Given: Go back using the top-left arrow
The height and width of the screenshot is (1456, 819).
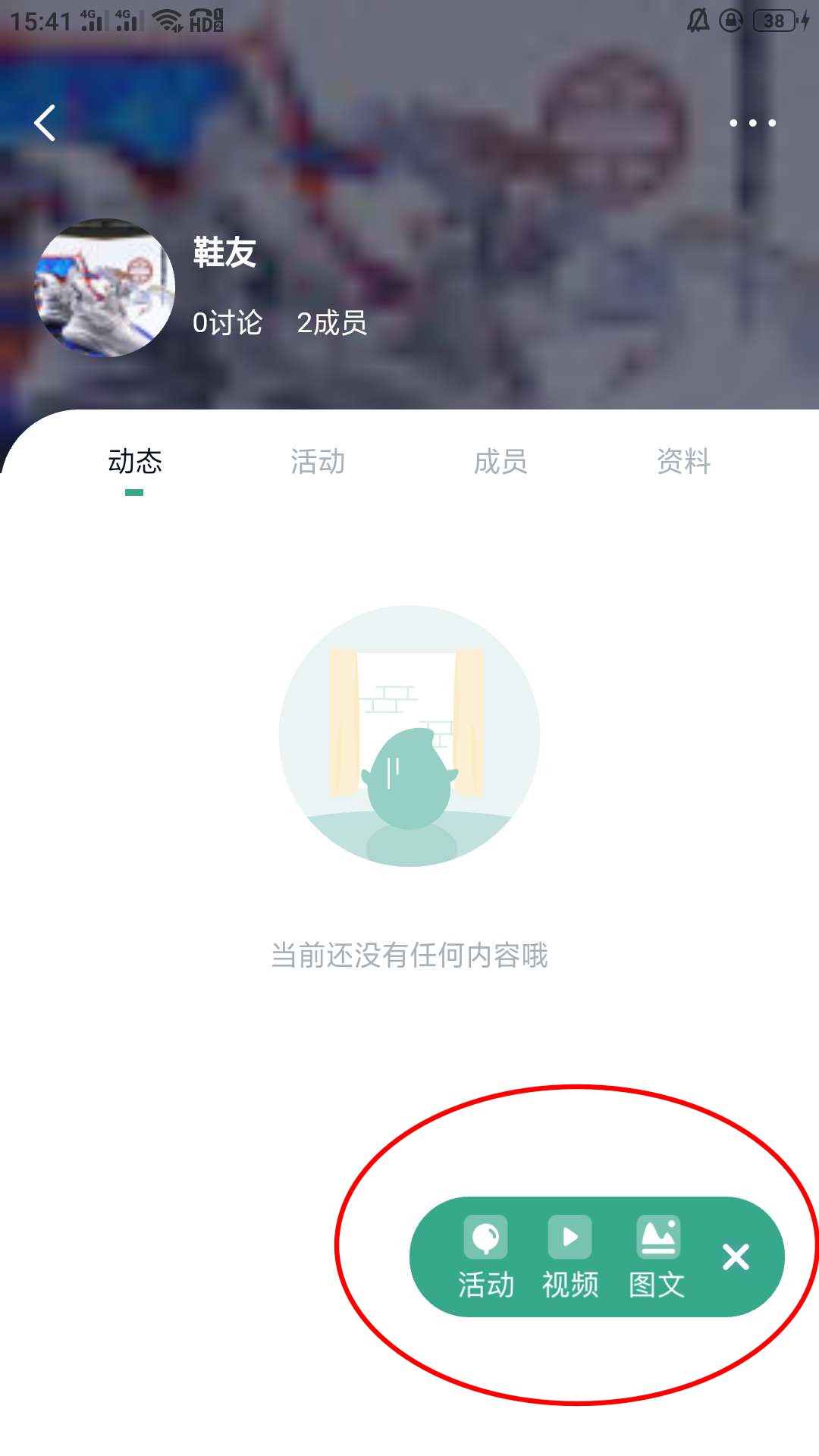Looking at the screenshot, I should pyautogui.click(x=45, y=123).
